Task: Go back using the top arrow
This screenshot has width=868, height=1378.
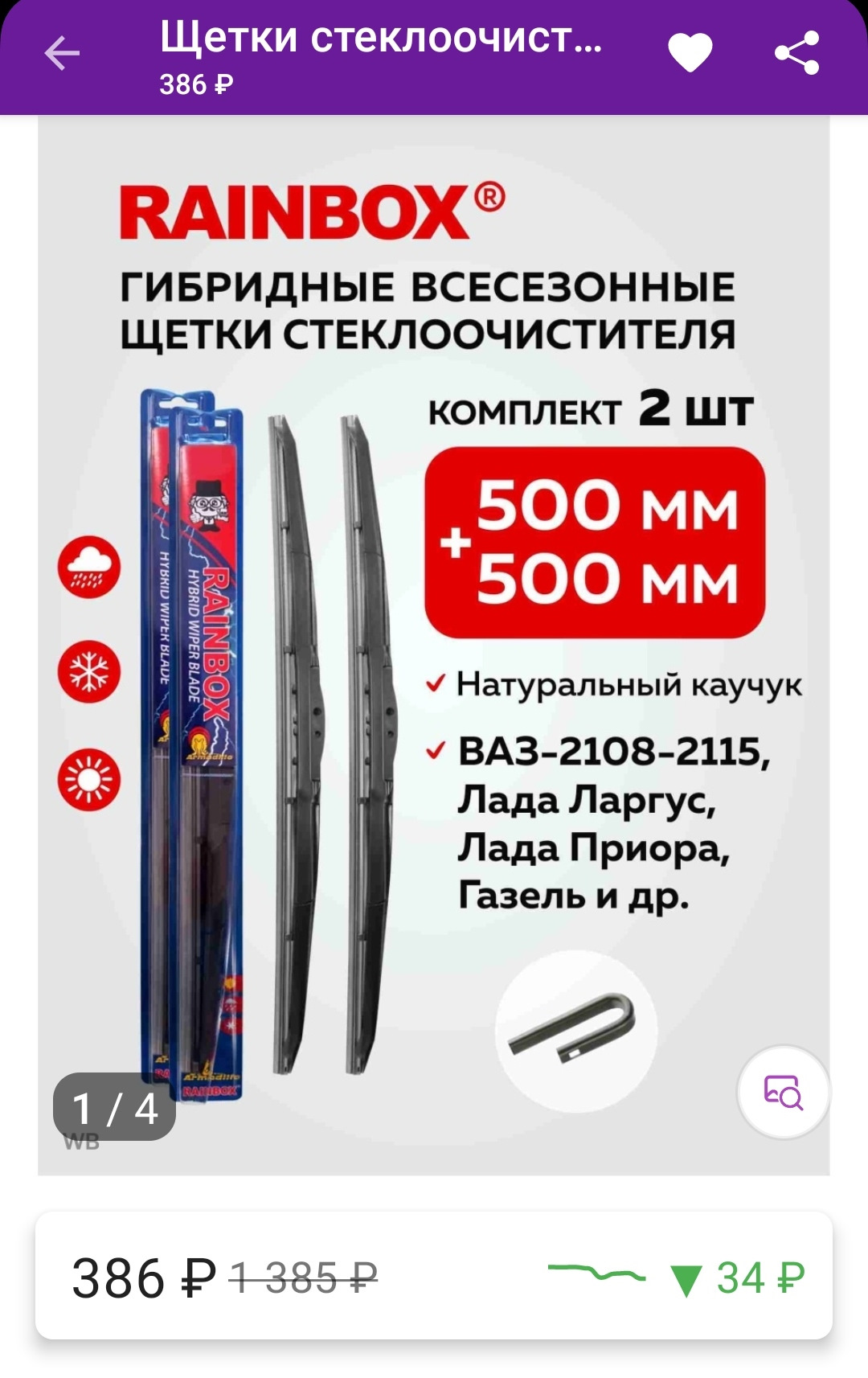Action: 62,55
